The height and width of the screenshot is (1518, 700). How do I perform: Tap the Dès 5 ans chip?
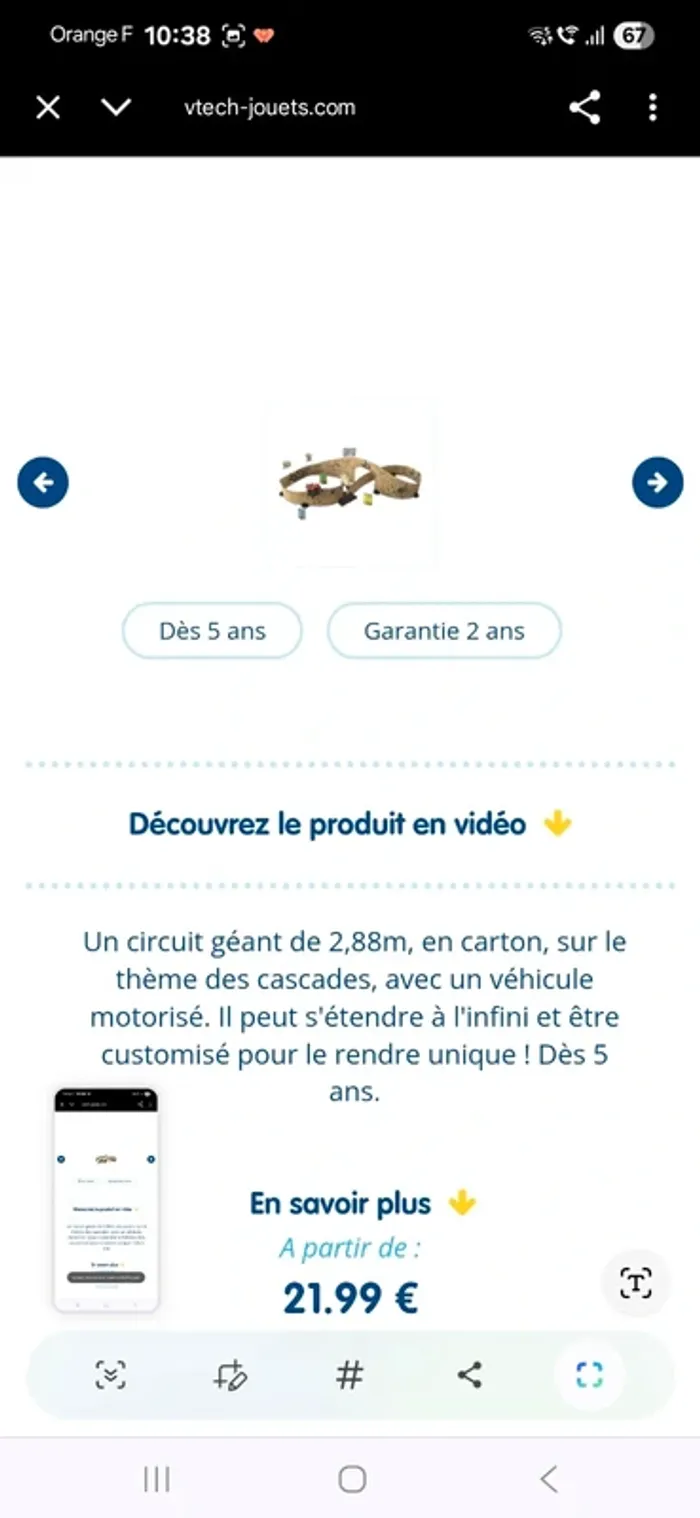(212, 631)
